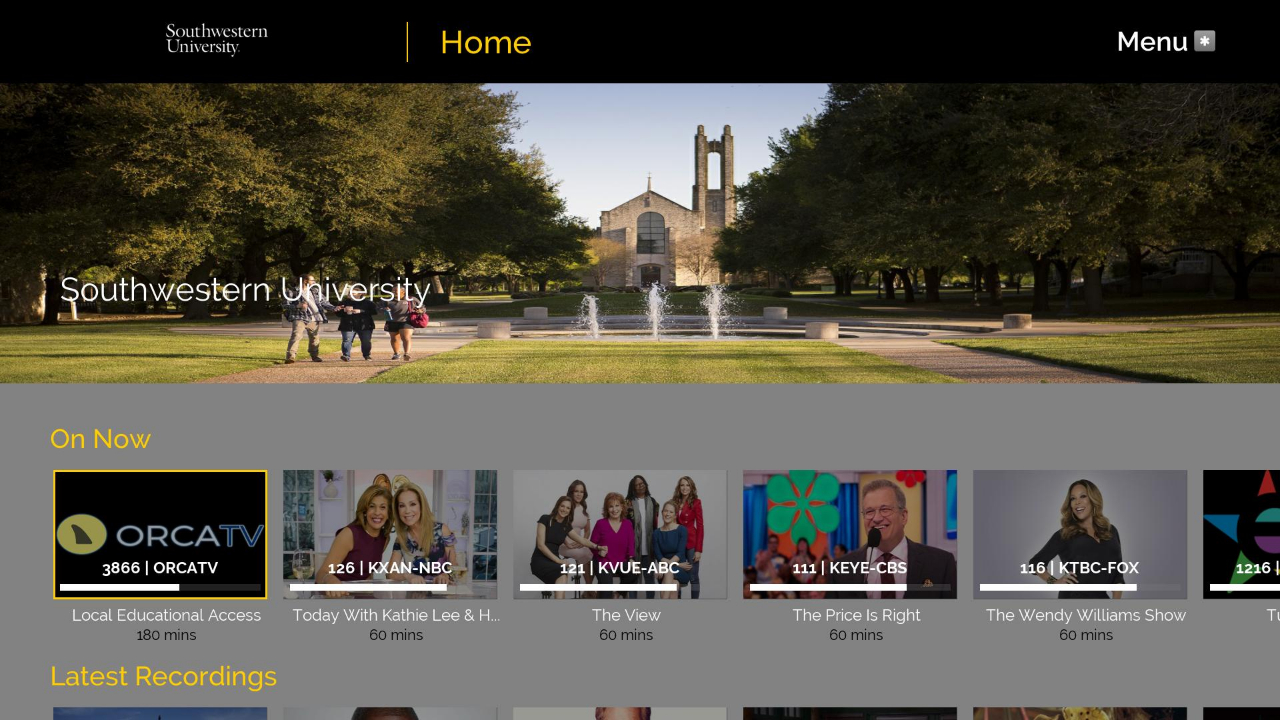The height and width of the screenshot is (720, 1280).
Task: Open the partially visible 1216 channel tile
Action: coord(1242,534)
